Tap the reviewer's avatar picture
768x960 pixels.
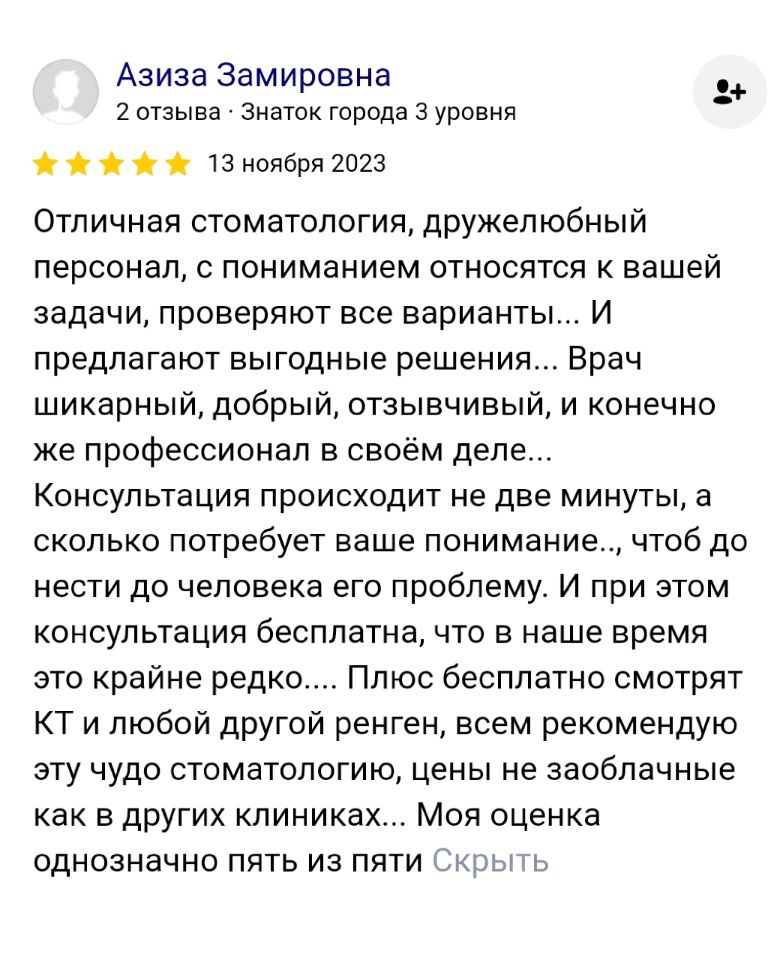[66, 92]
